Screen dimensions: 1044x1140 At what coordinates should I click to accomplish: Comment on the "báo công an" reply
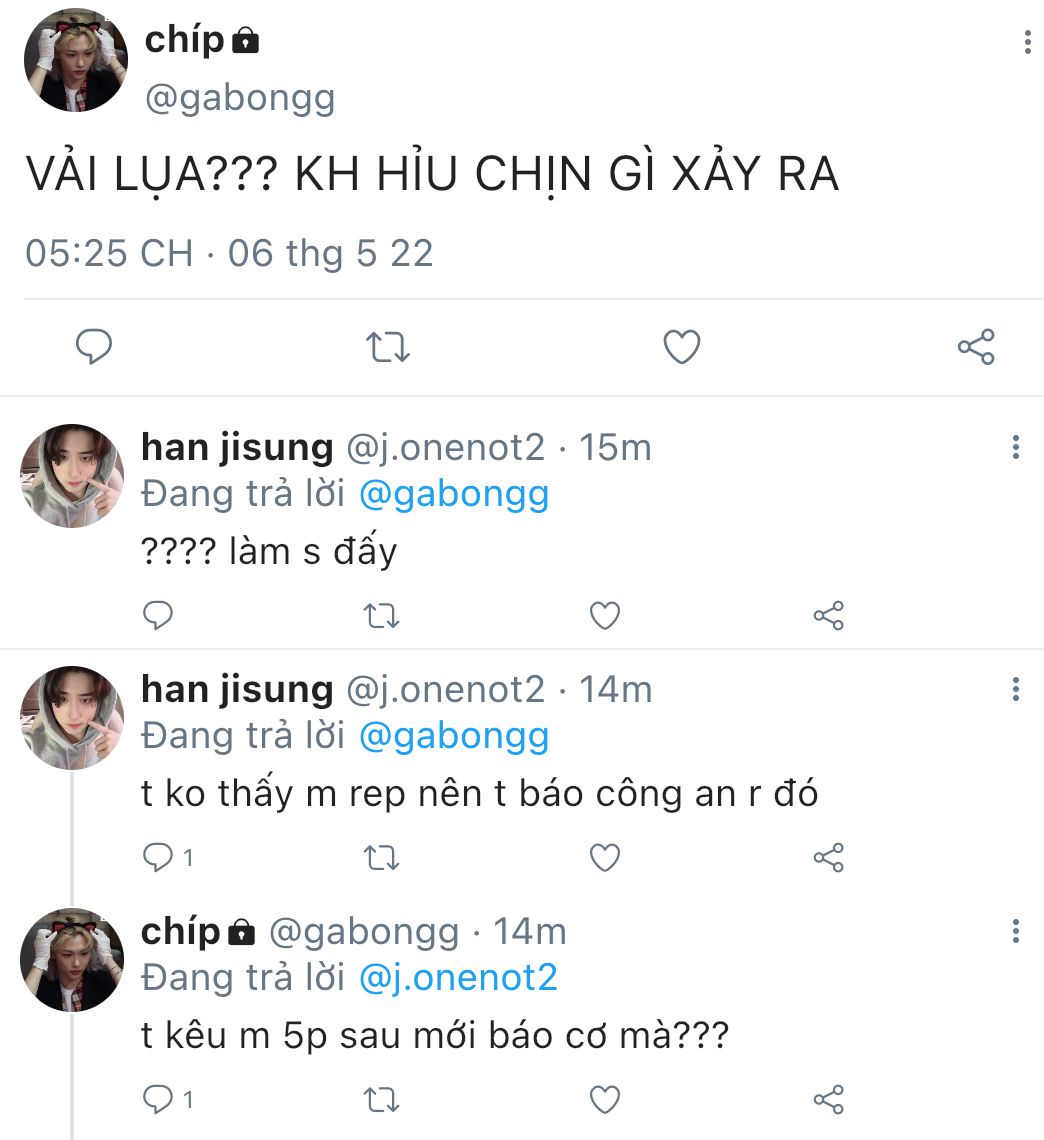[x=159, y=857]
